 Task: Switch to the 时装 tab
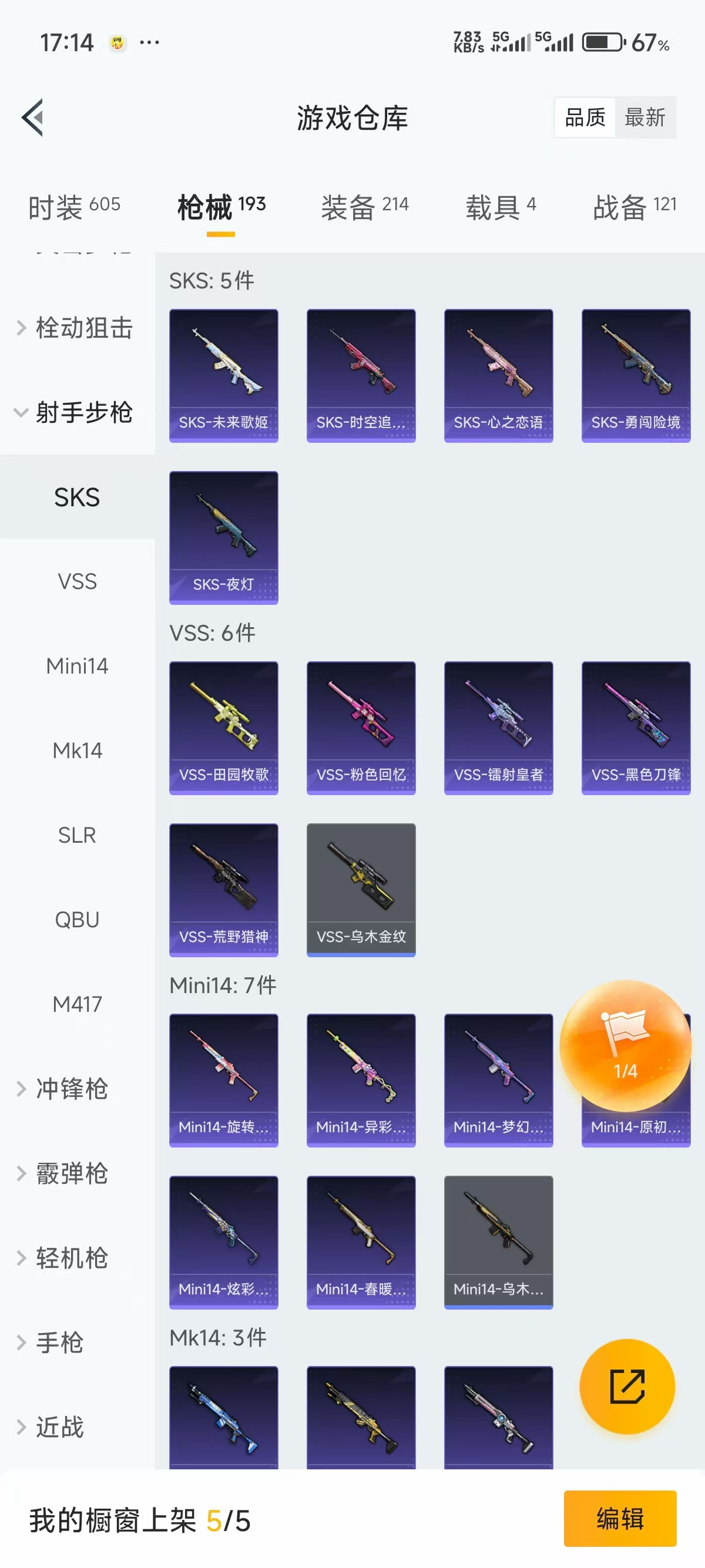coord(74,207)
